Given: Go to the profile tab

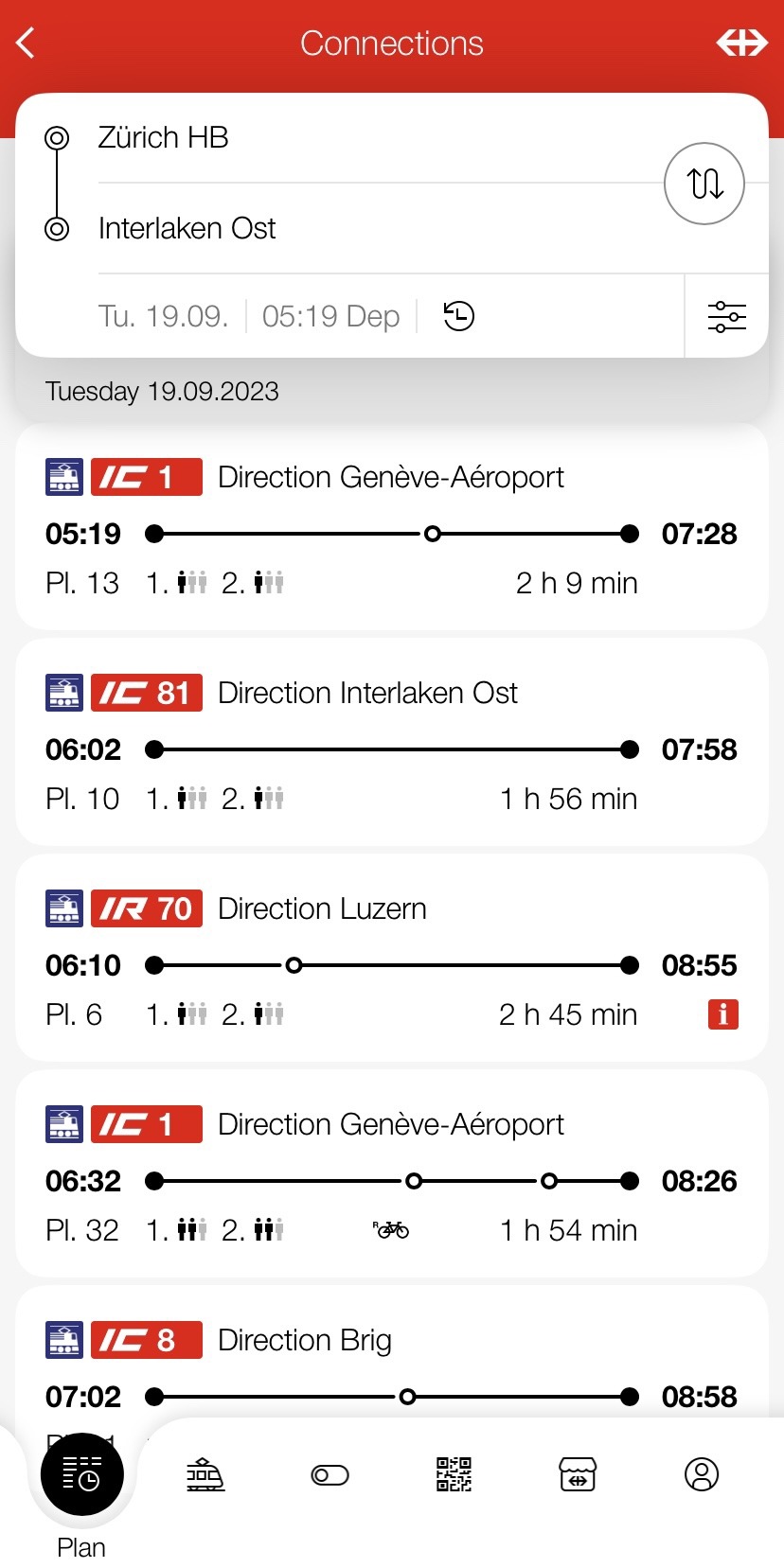Looking at the screenshot, I should pos(702,1474).
